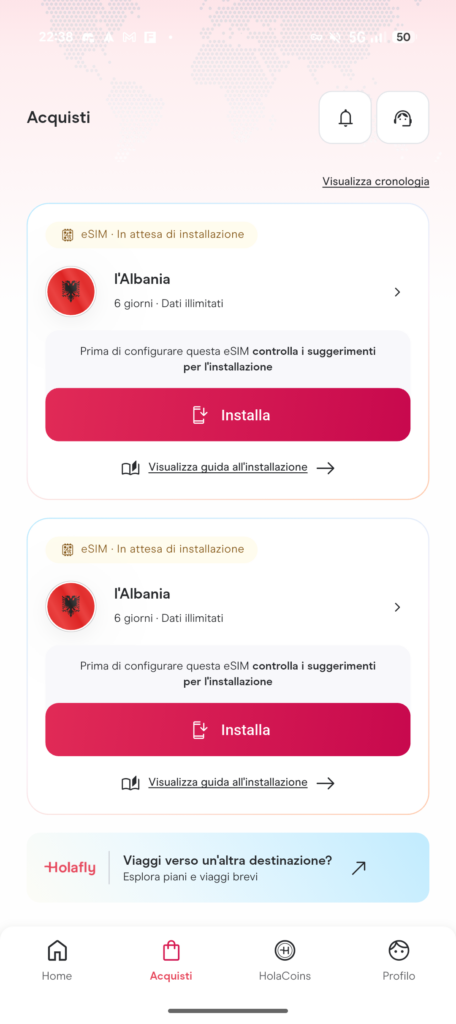Open the notifications bell
Screen dimensions: 456x1024
pyautogui.click(x=345, y=118)
